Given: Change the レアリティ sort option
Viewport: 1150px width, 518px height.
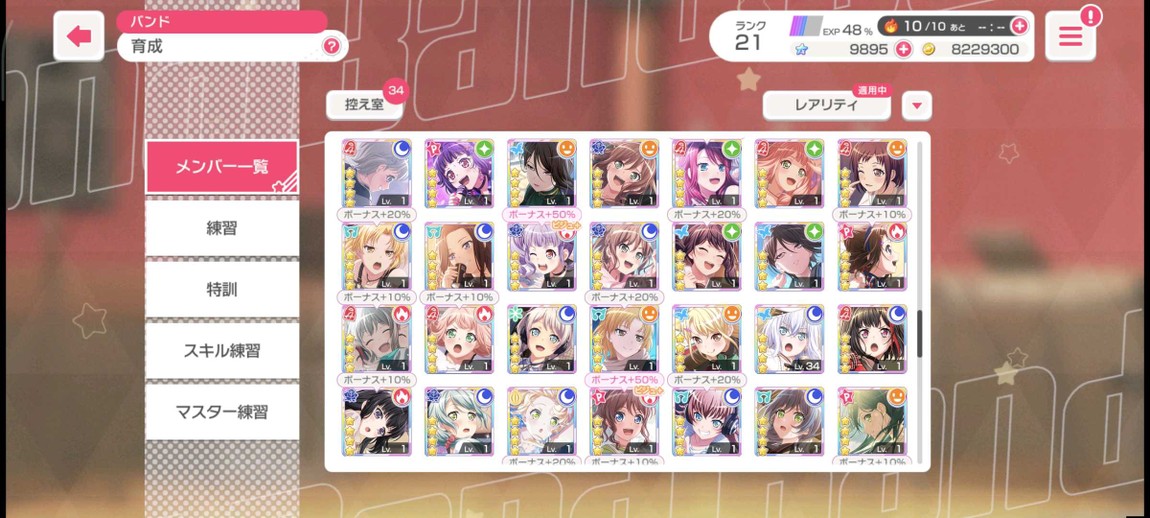Looking at the screenshot, I should tap(826, 105).
